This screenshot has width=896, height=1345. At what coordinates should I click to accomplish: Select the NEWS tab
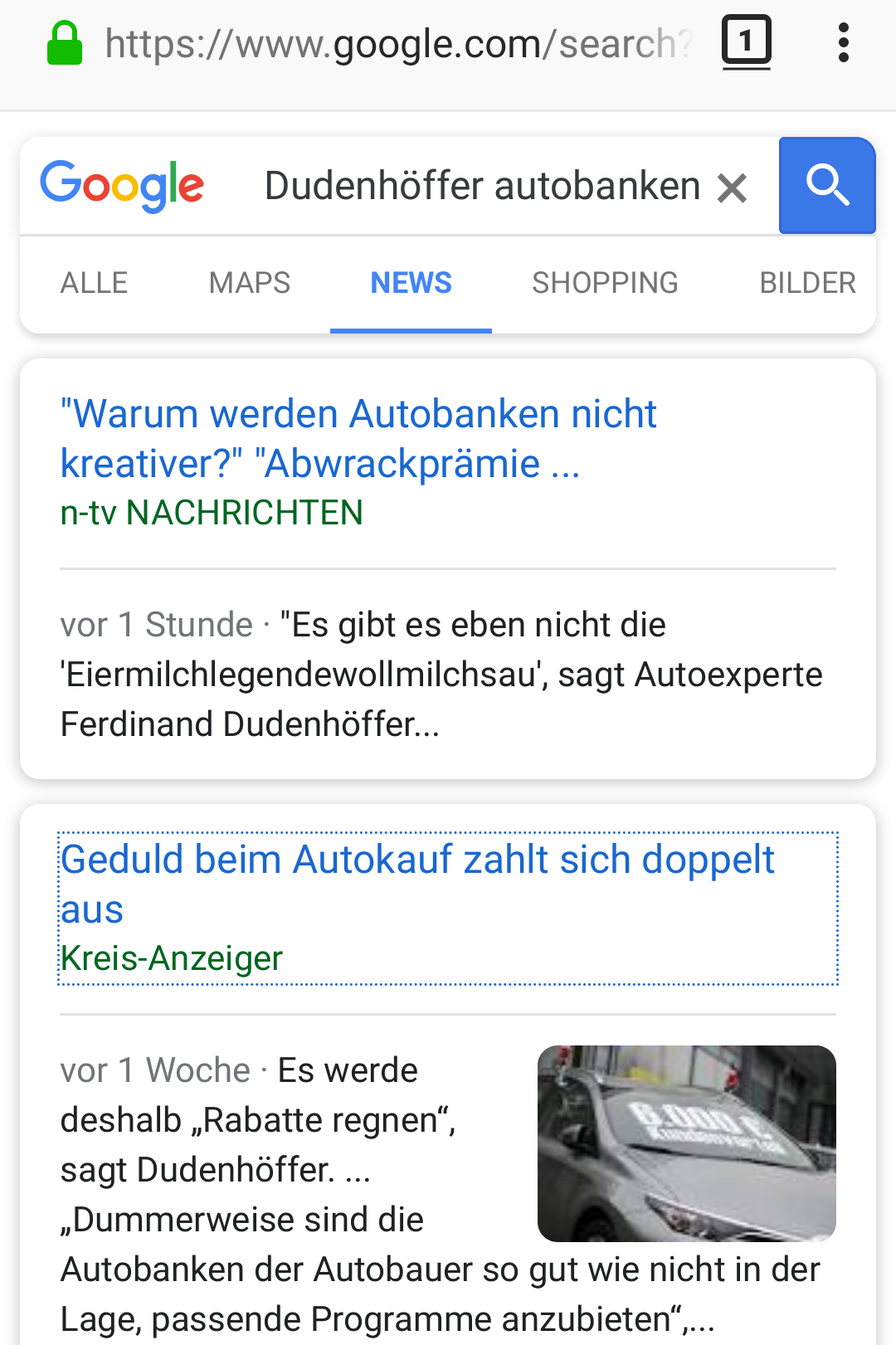coord(411,283)
